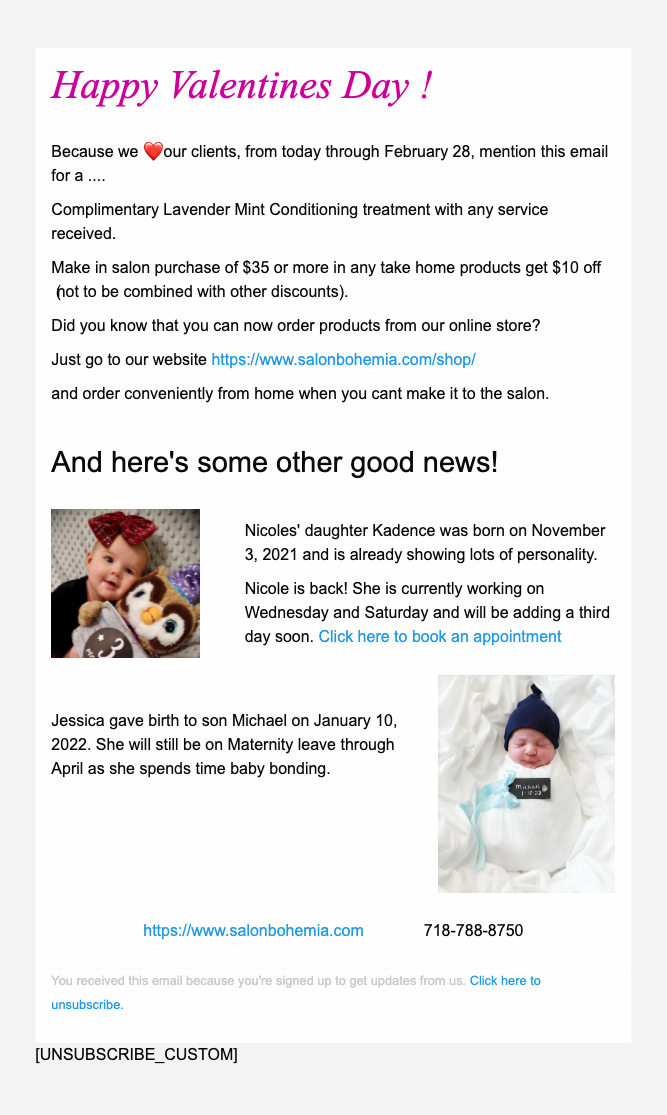Tap Click here to book an appointment
Image resolution: width=667 pixels, height=1115 pixels.
point(440,636)
